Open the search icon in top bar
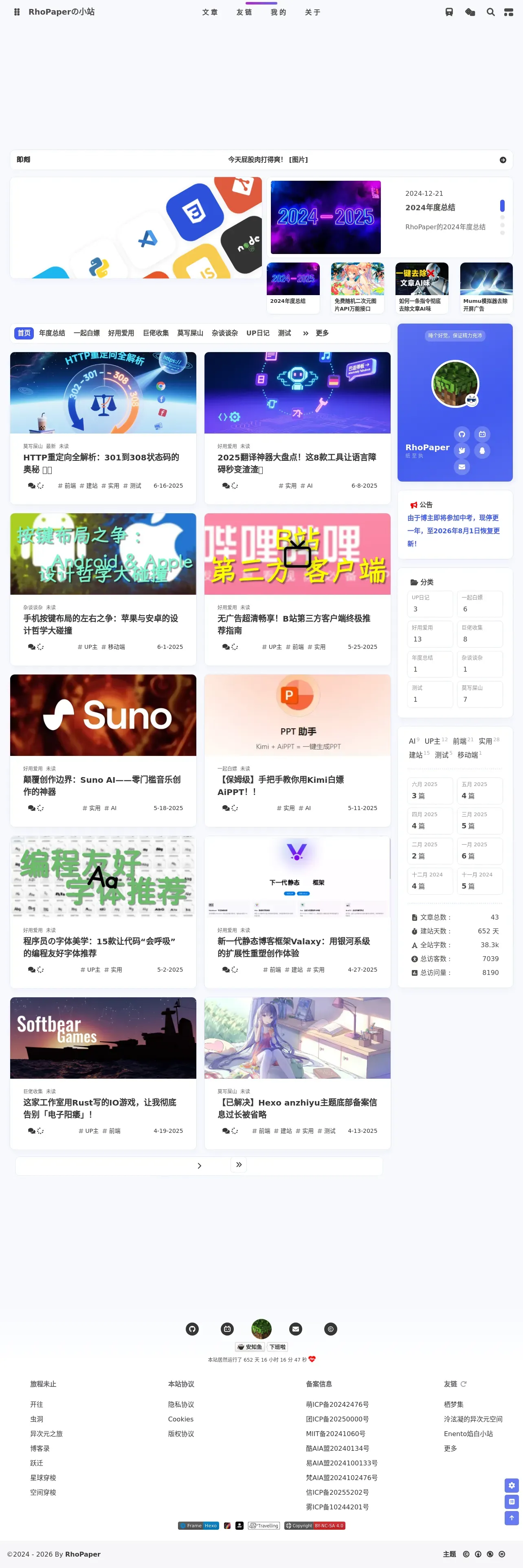 coord(490,12)
